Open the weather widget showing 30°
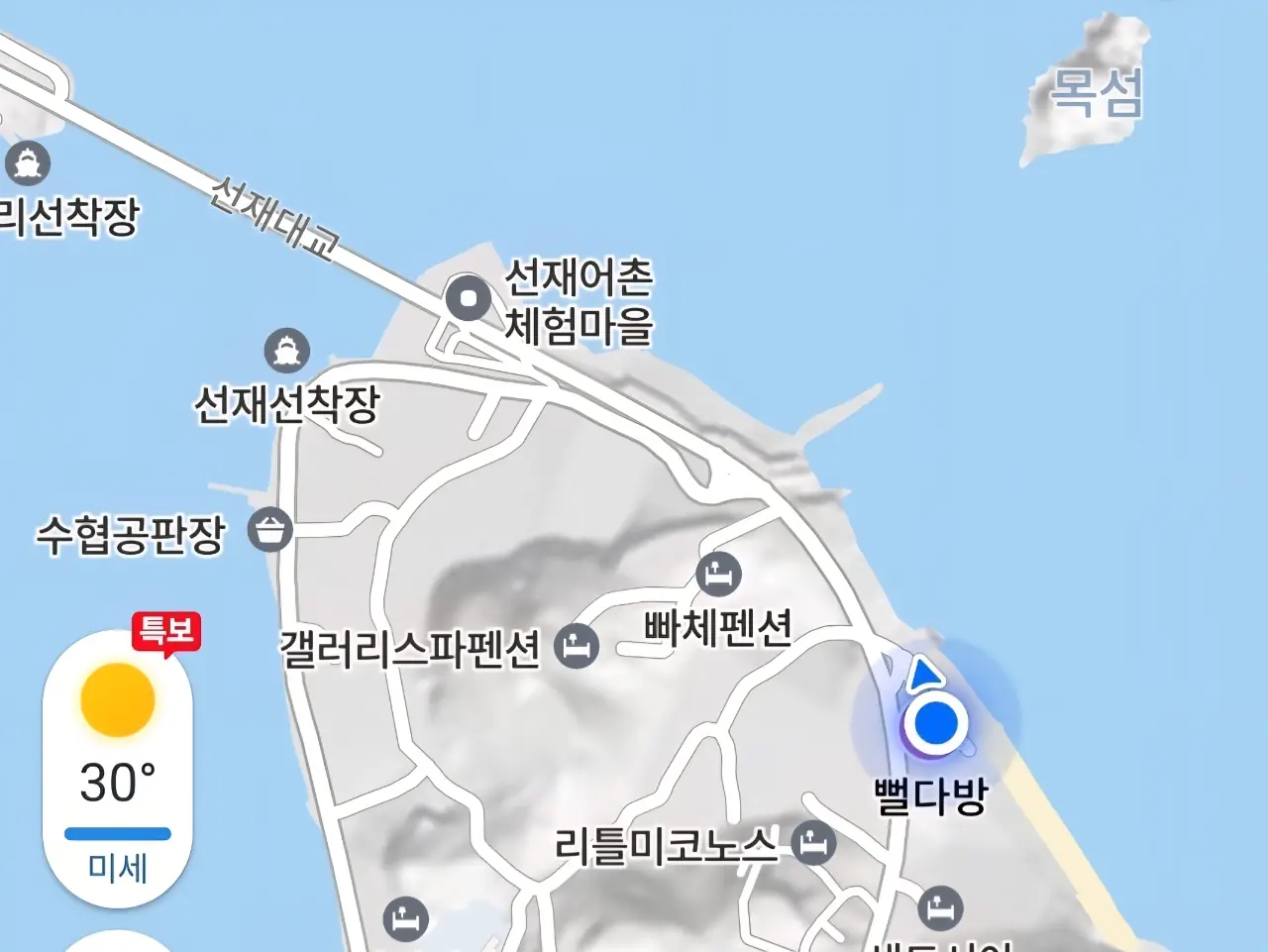This screenshot has height=952, width=1268. 117,768
